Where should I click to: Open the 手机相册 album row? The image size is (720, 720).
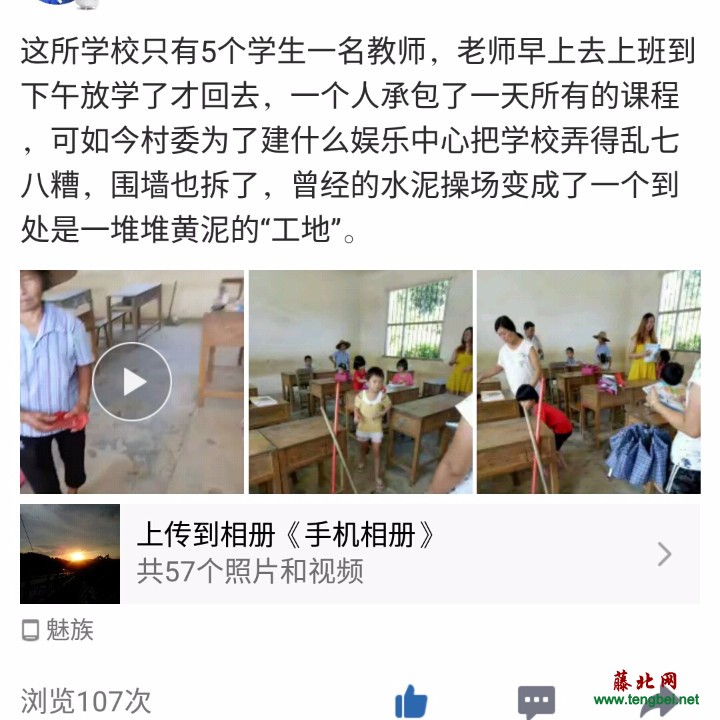[x=400, y=553]
